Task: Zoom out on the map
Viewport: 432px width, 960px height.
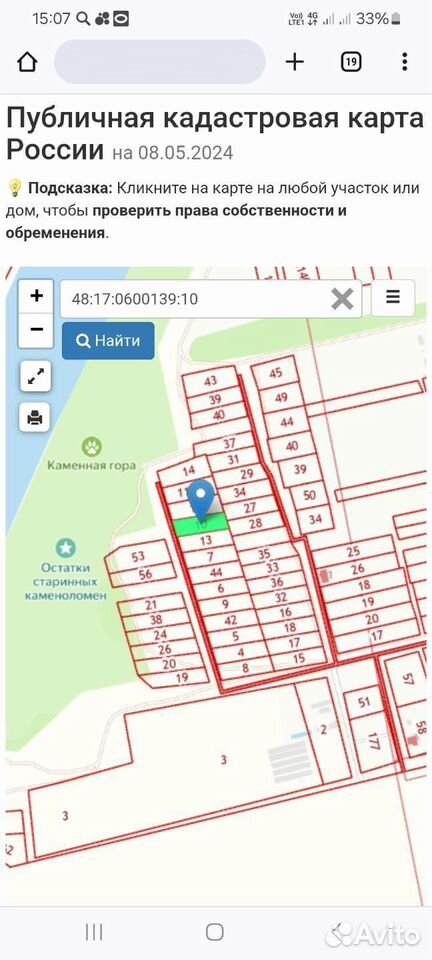Action: 36,329
